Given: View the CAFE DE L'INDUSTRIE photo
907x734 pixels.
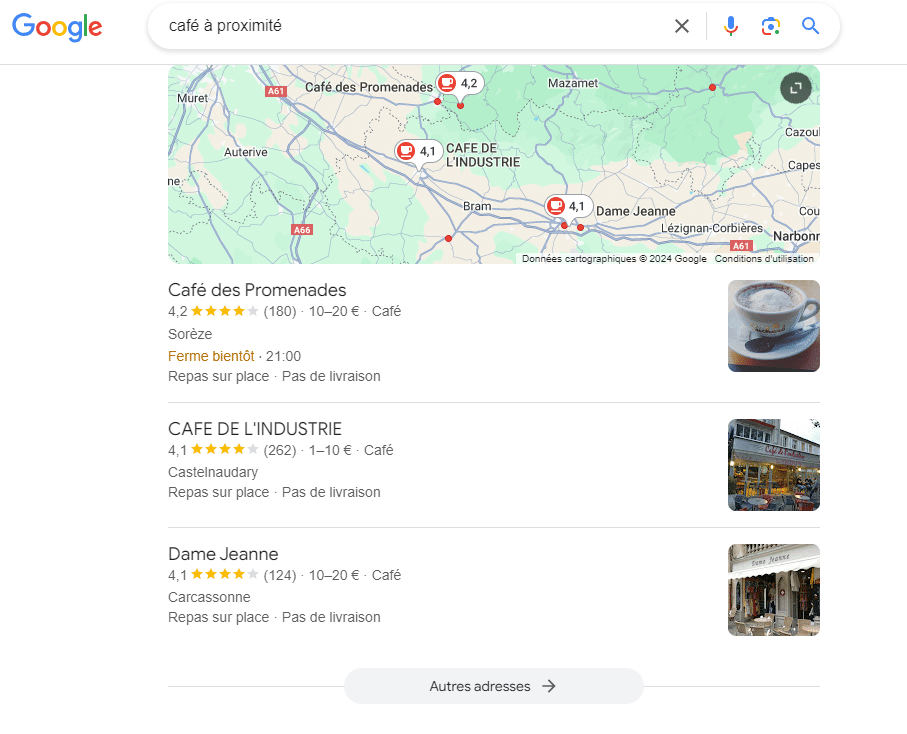Looking at the screenshot, I should pyautogui.click(x=773, y=465).
